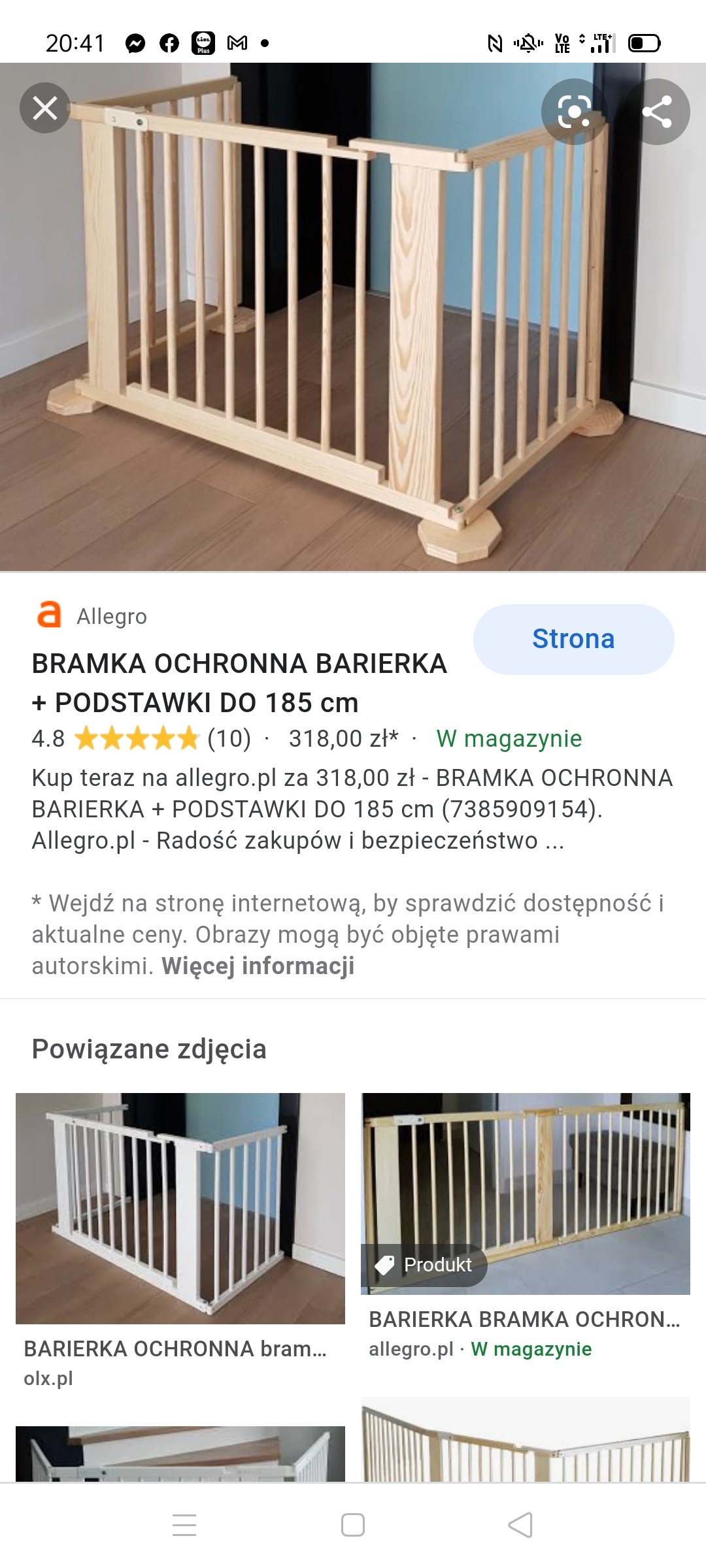706x1568 pixels.
Task: Close the image preview
Action: [45, 108]
